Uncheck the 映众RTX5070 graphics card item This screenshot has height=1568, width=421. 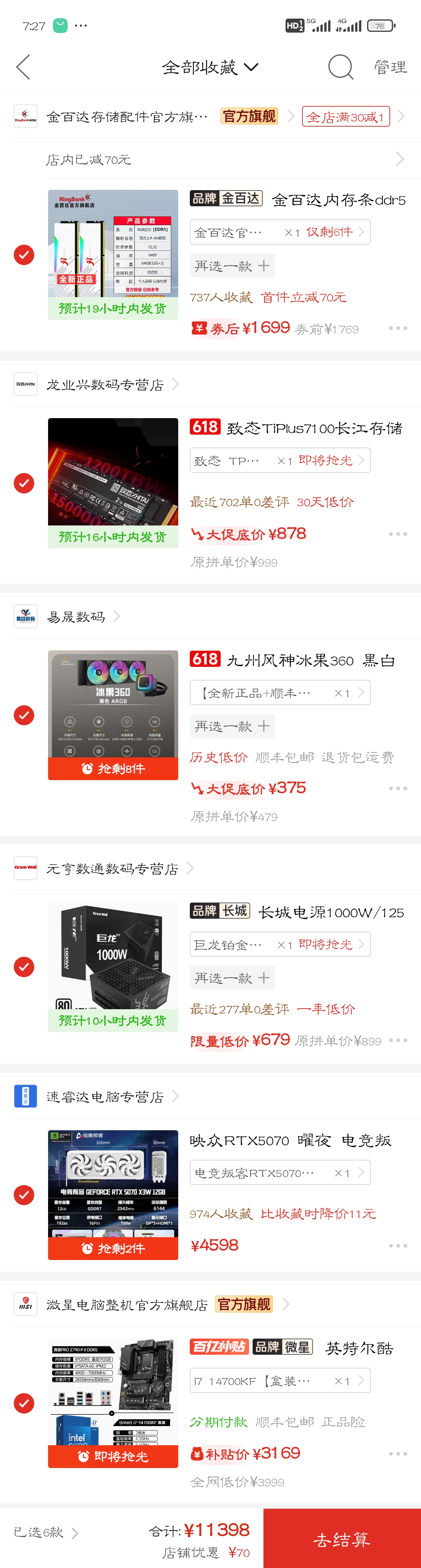(24, 1194)
